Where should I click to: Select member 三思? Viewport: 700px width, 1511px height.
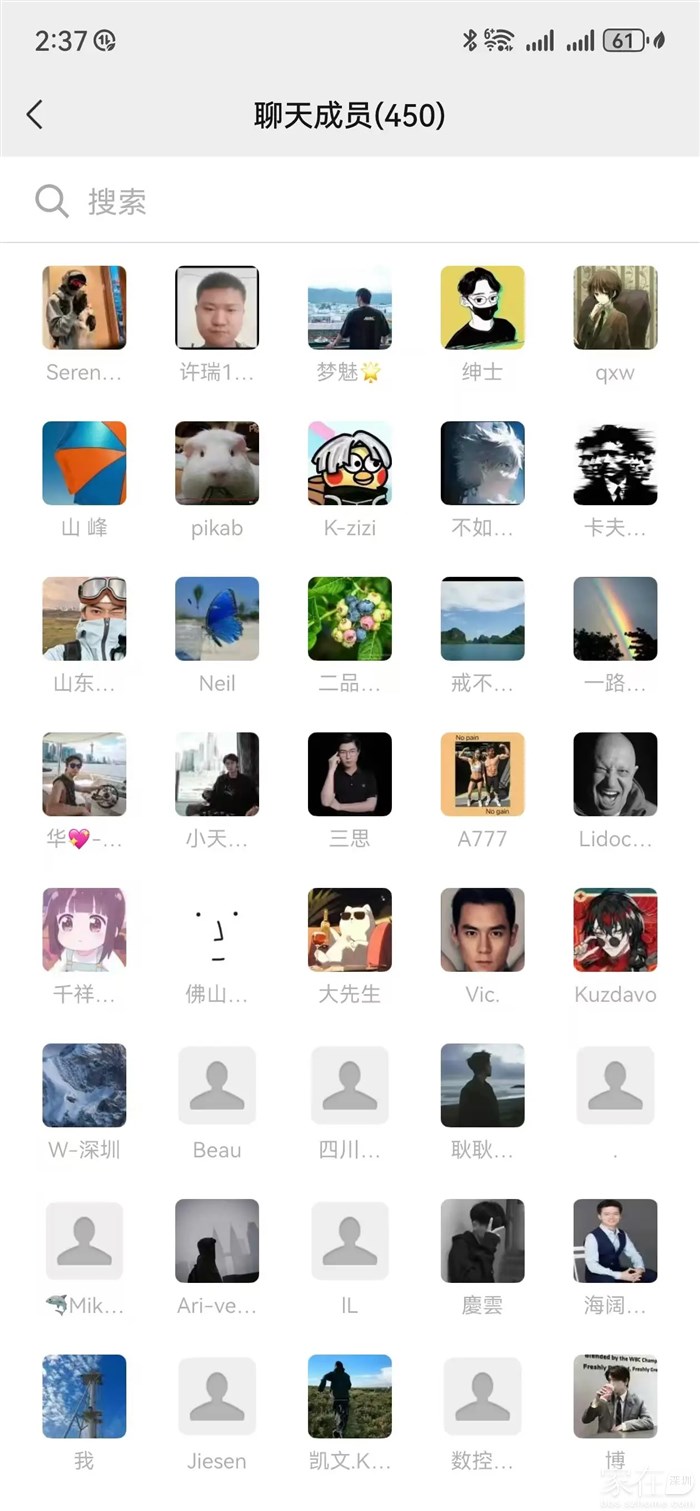tap(349, 775)
